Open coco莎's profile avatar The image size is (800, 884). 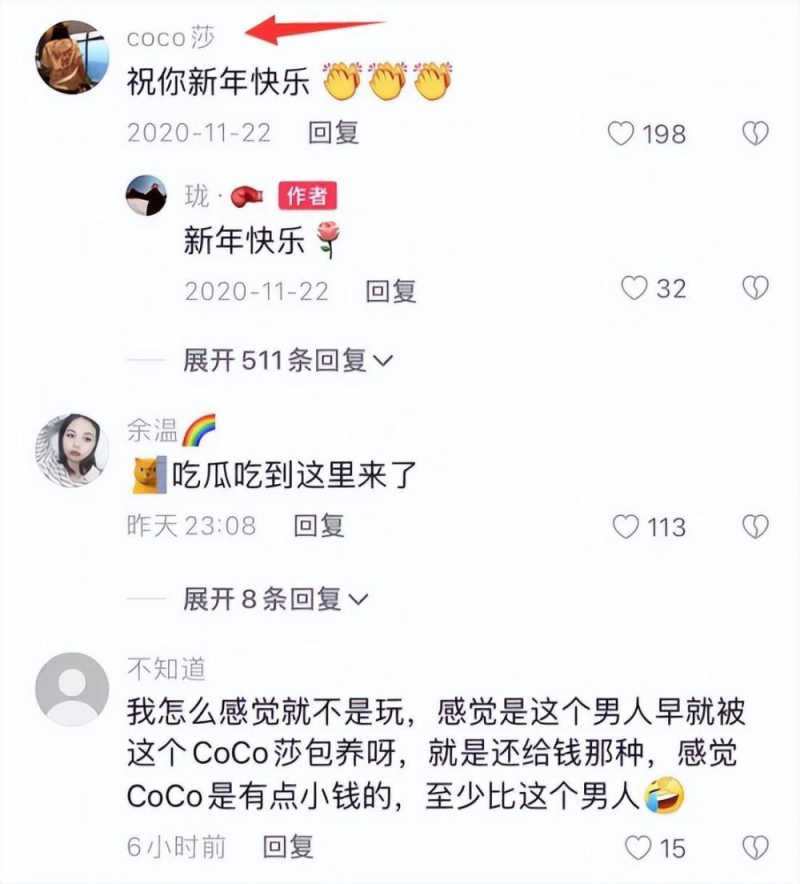click(71, 56)
